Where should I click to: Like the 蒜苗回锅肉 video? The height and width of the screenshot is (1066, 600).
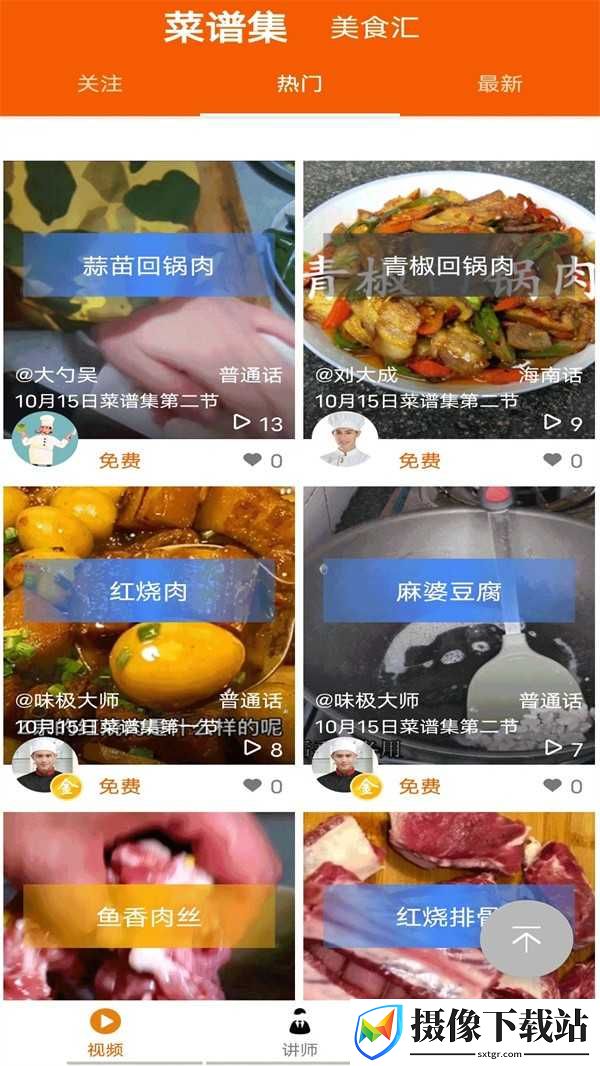pos(253,460)
